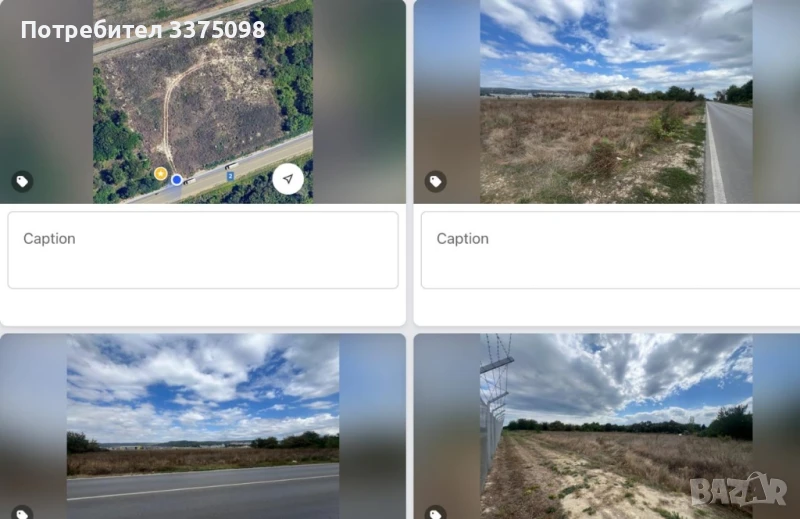Tag people in the dry field photo

[x=435, y=181]
